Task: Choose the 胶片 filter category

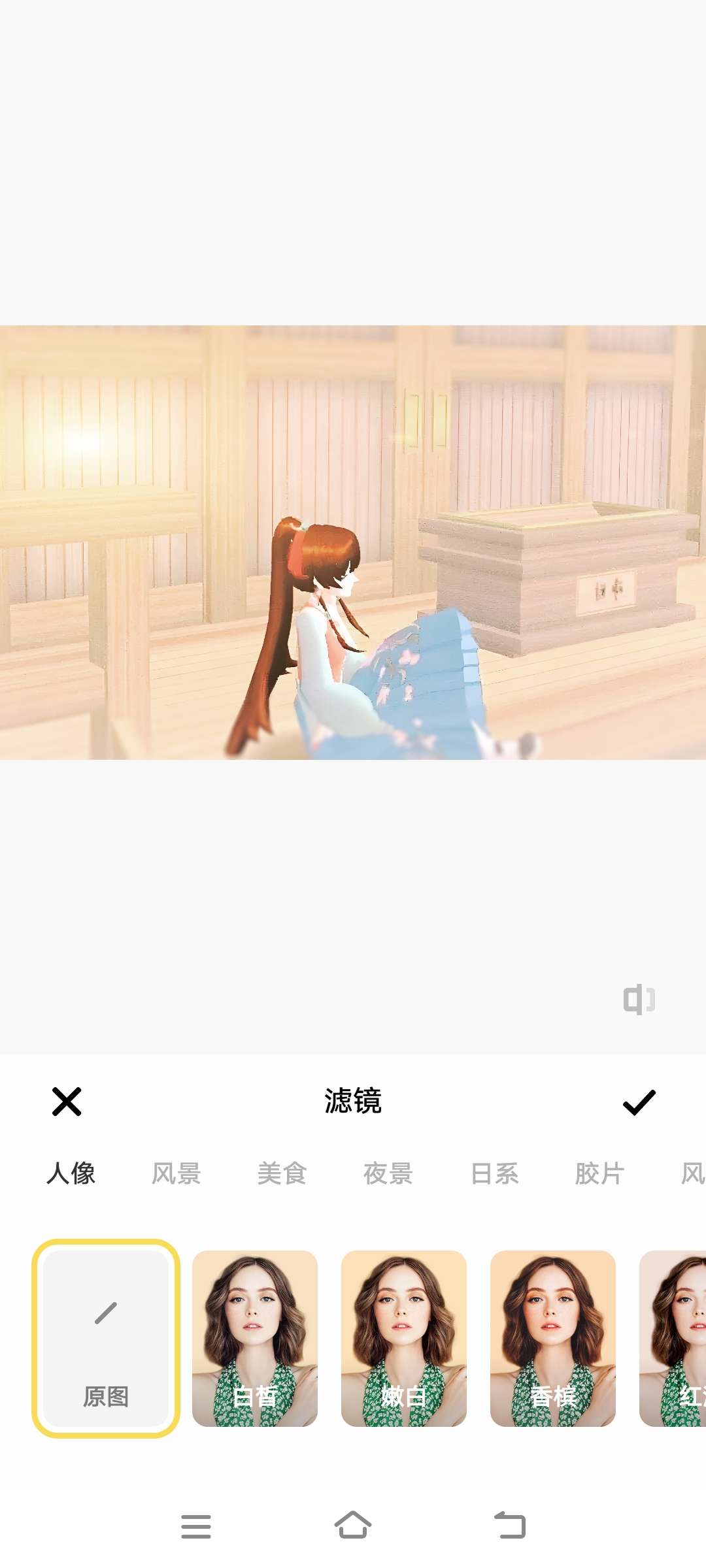Action: tap(599, 1173)
